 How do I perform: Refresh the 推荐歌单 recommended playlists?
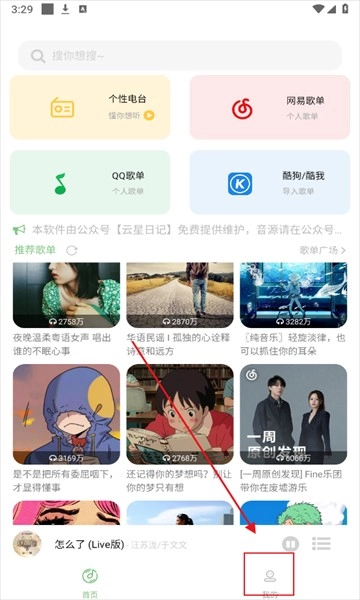[x=72, y=251]
